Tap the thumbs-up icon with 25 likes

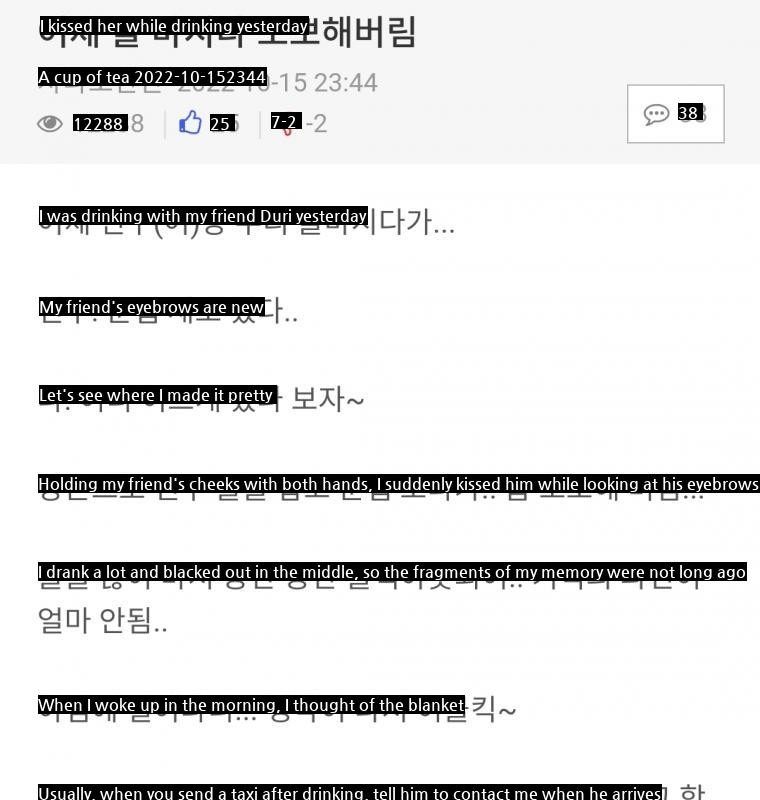pos(191,123)
